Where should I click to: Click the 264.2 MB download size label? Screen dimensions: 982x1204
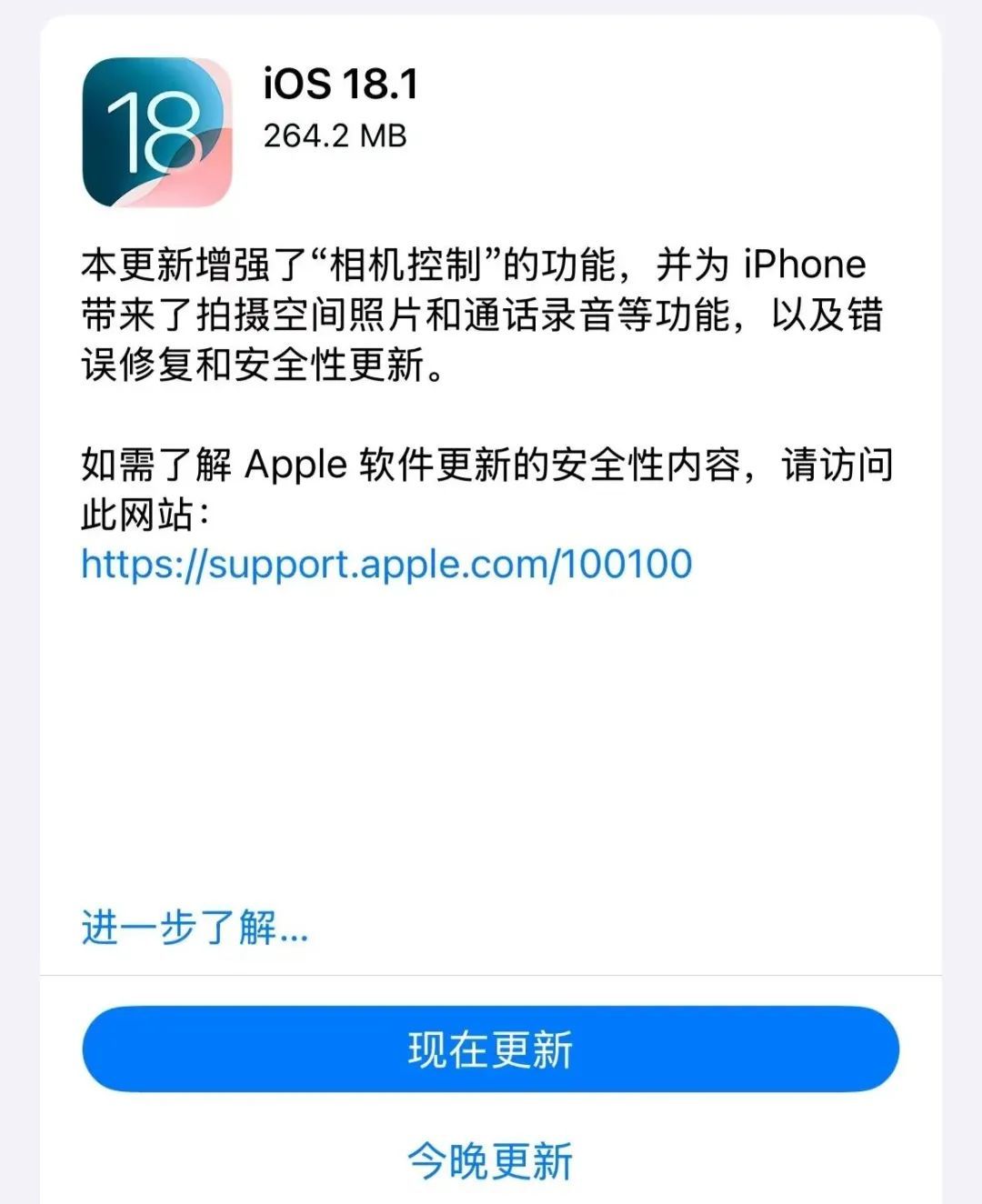335,138
